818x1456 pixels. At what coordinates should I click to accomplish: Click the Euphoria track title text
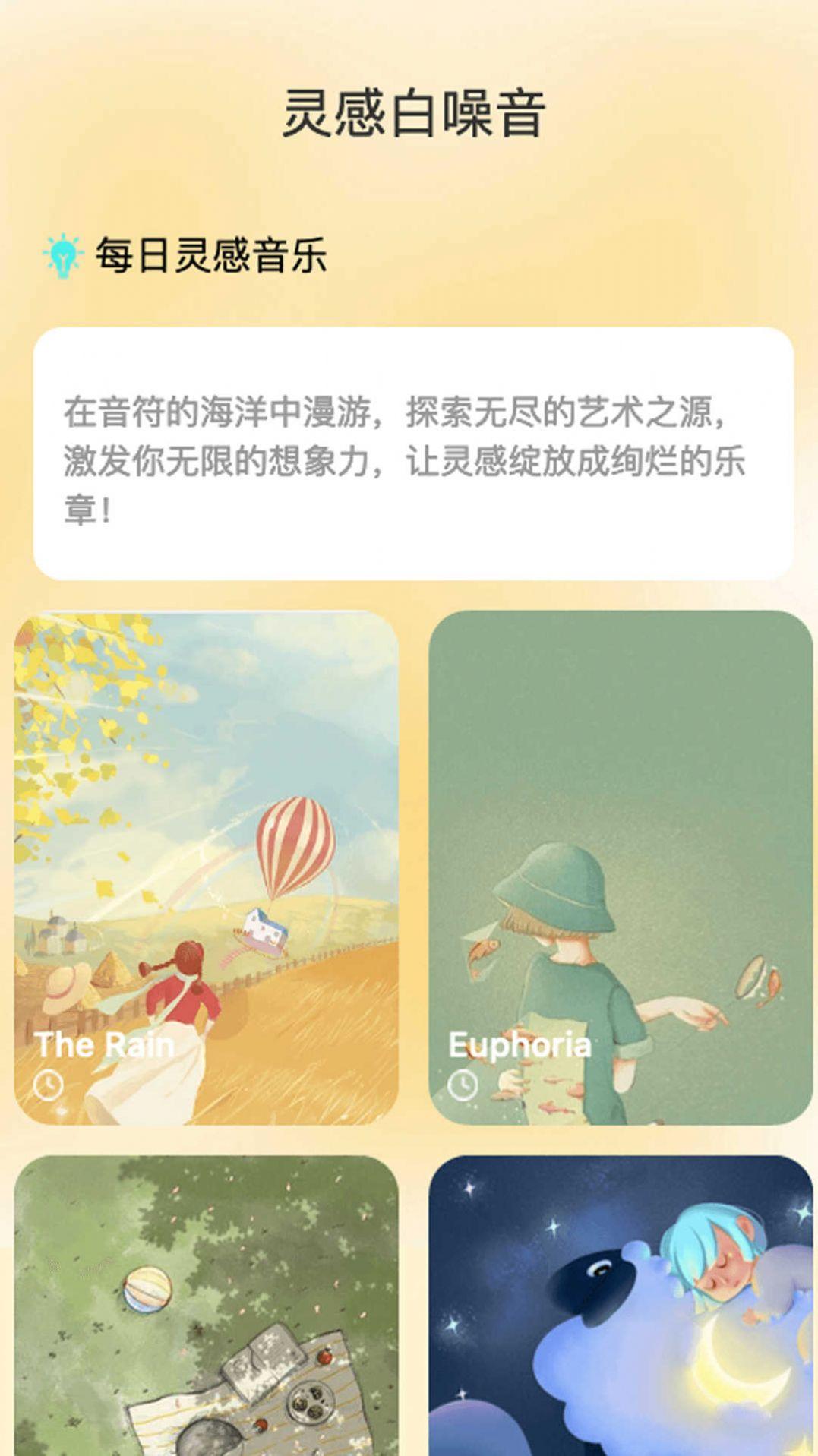(520, 1045)
